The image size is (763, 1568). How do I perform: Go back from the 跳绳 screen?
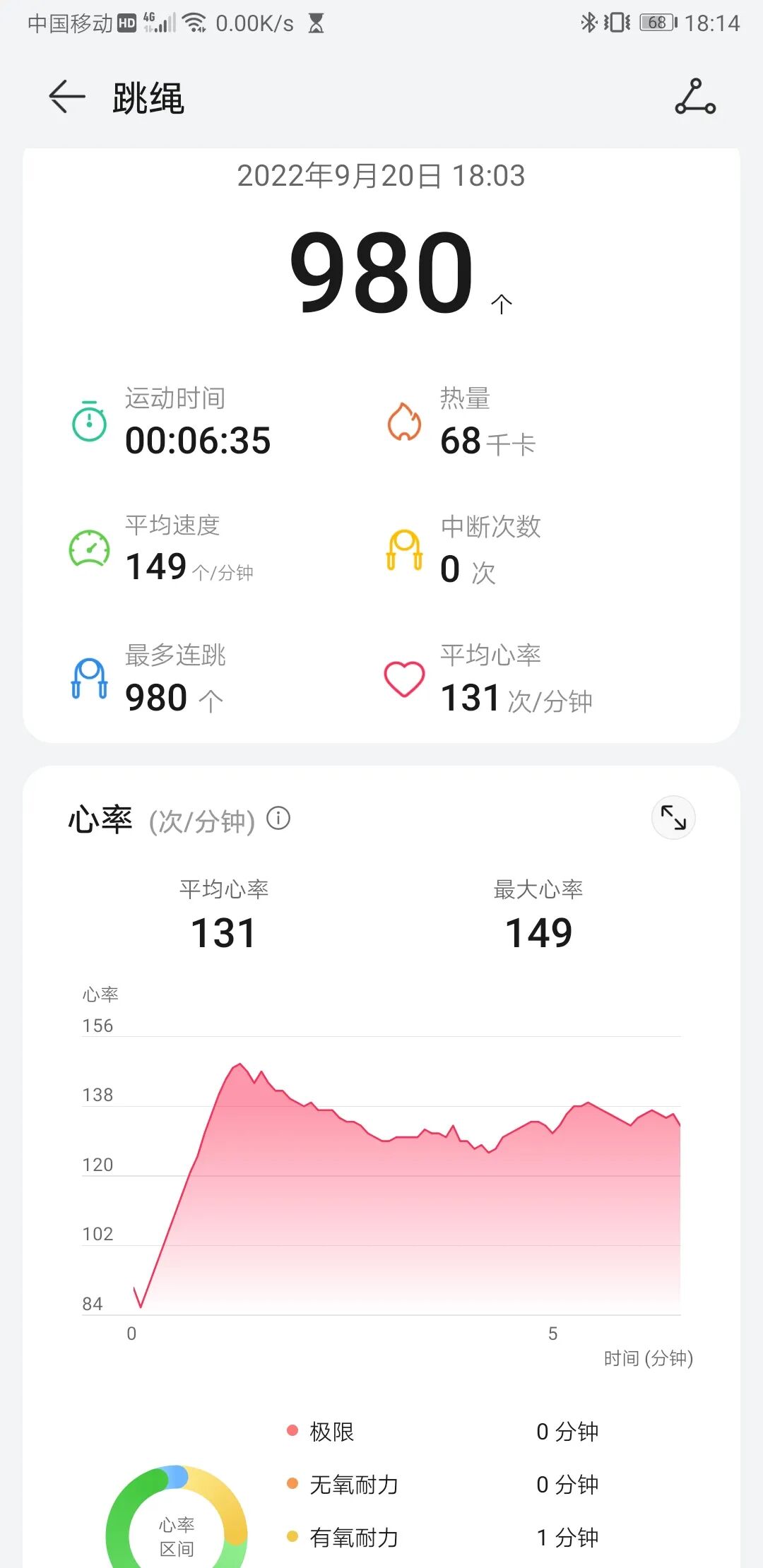click(x=67, y=97)
